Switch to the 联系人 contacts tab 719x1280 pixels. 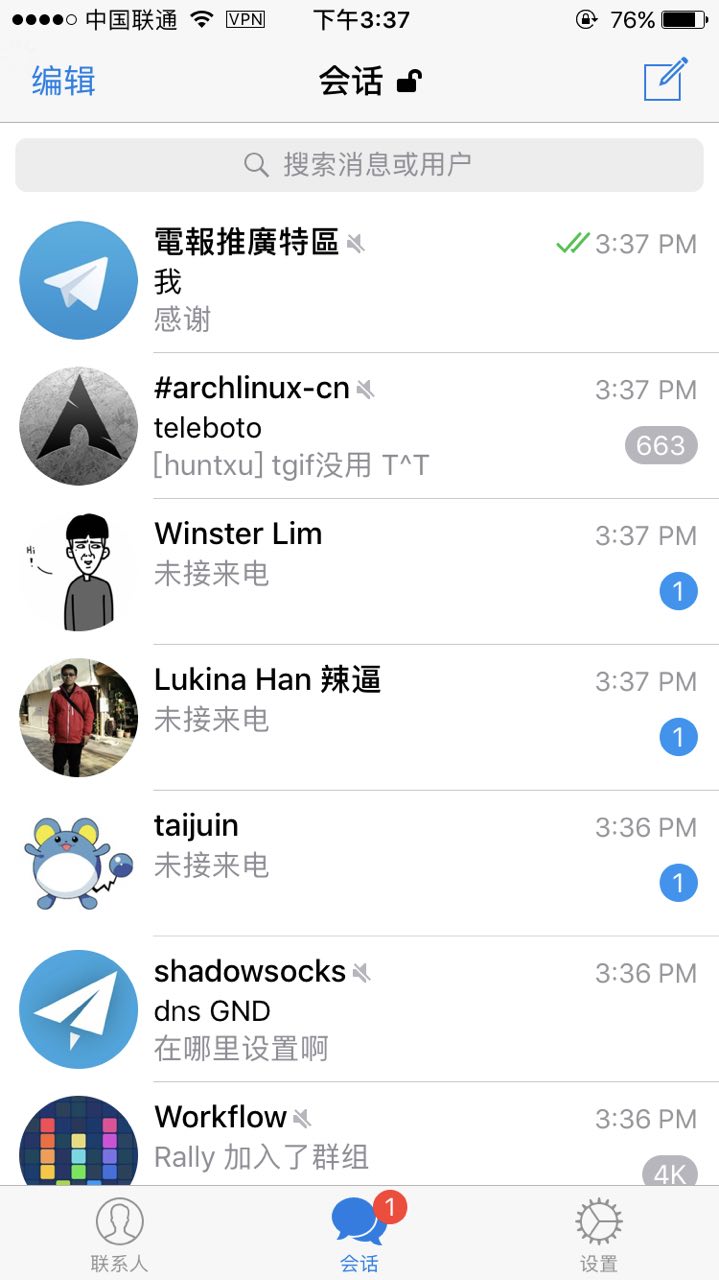(119, 1235)
